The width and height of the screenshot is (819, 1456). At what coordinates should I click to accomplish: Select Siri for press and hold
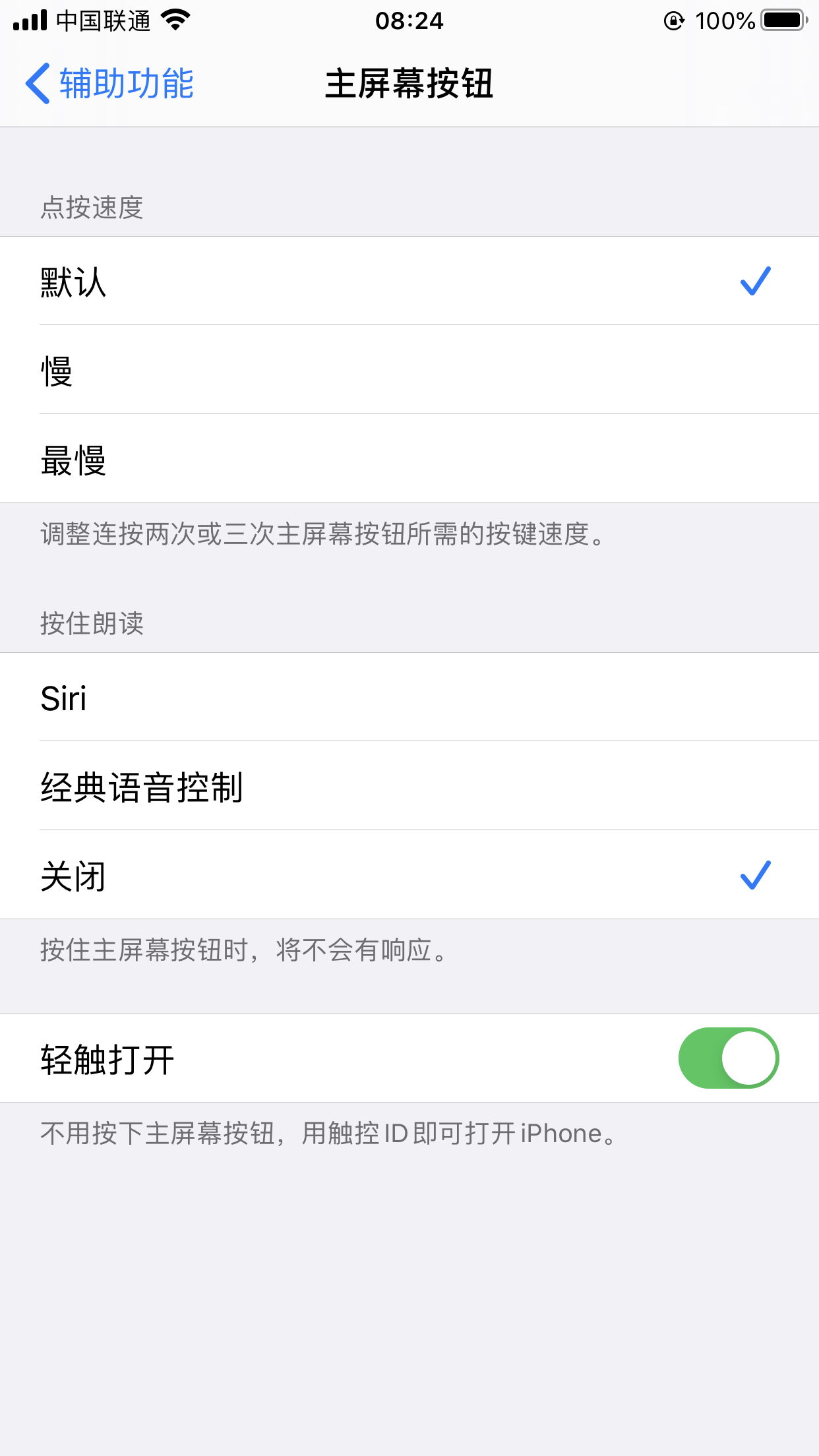click(409, 698)
